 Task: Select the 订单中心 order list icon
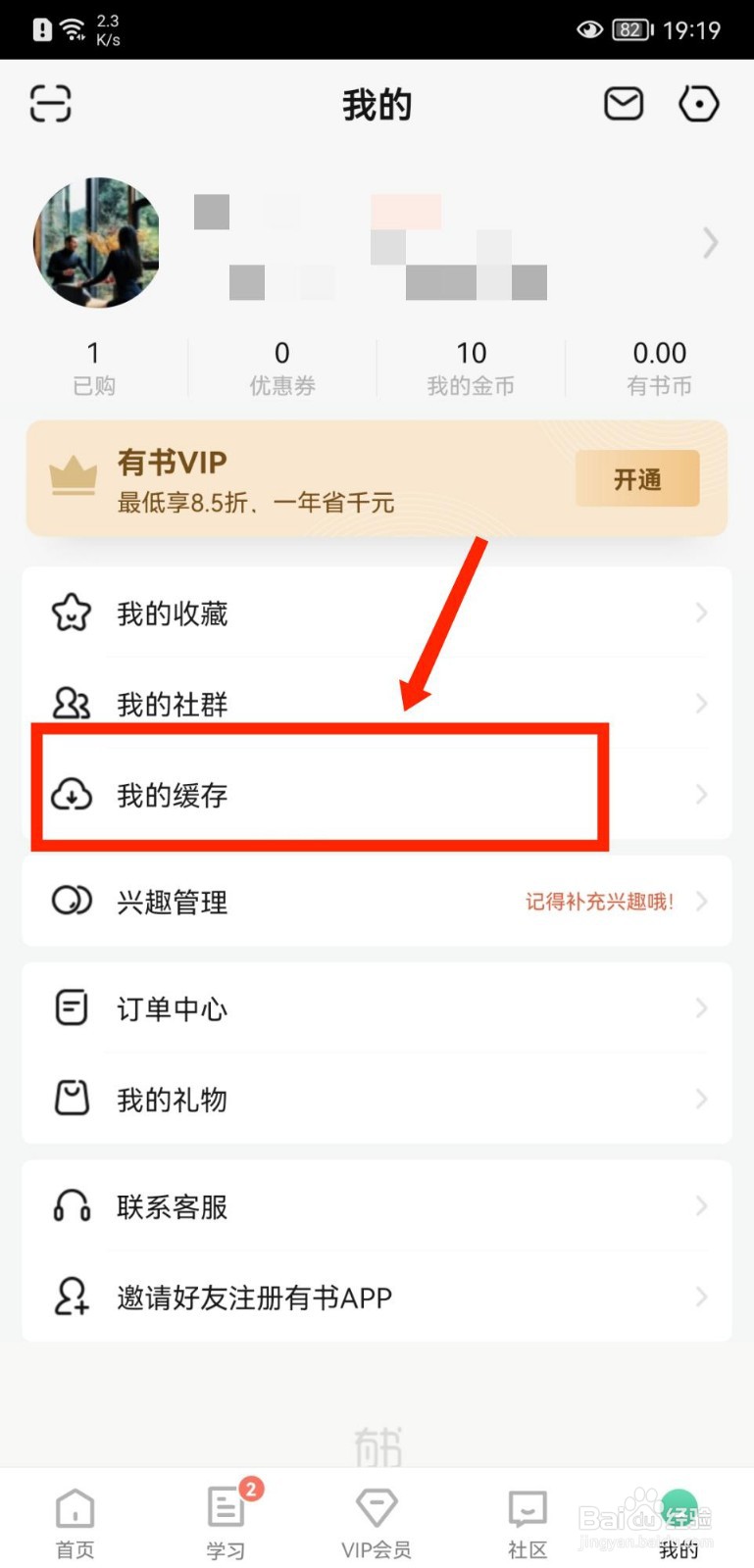[x=71, y=1007]
